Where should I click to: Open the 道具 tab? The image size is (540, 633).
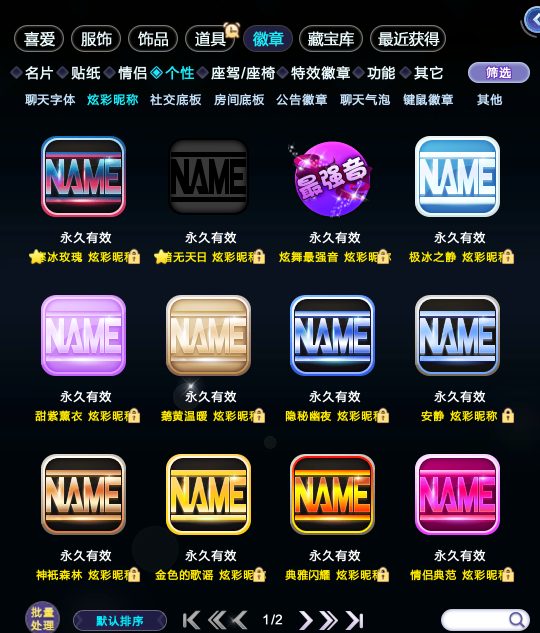pyautogui.click(x=210, y=39)
